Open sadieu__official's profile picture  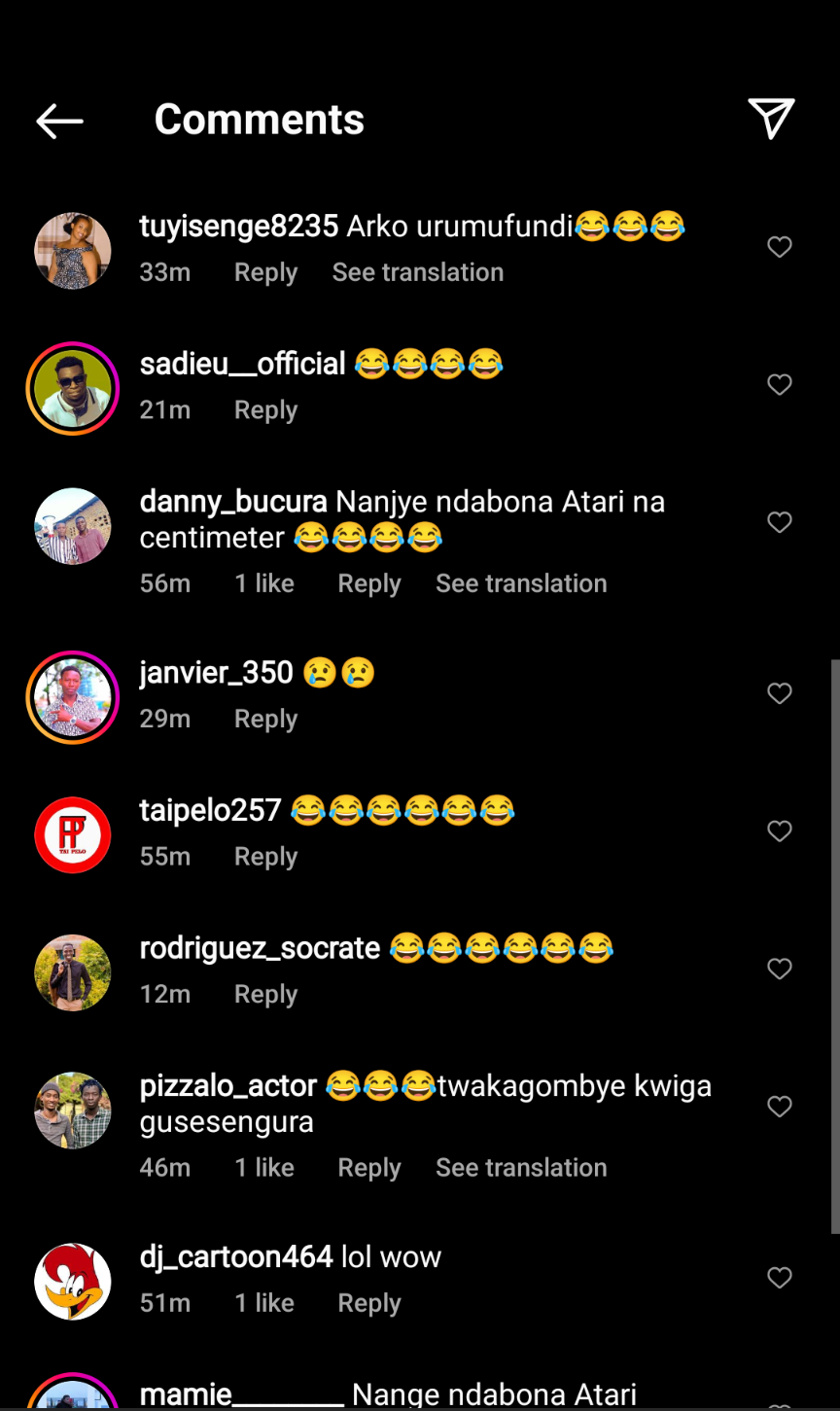click(73, 388)
